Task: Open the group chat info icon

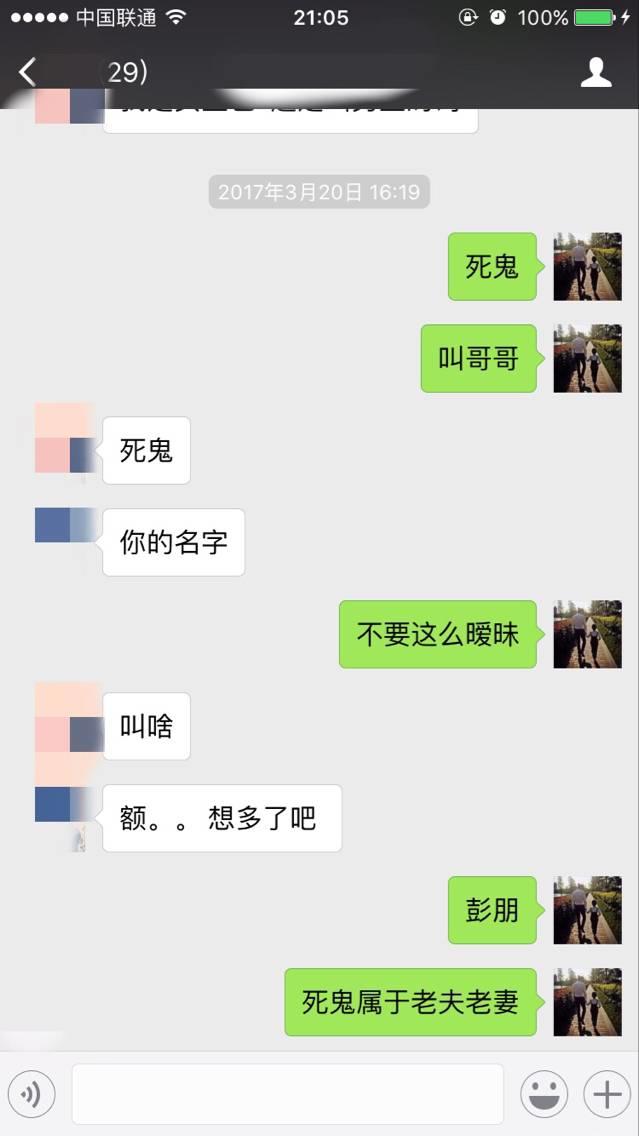Action: pyautogui.click(x=596, y=72)
